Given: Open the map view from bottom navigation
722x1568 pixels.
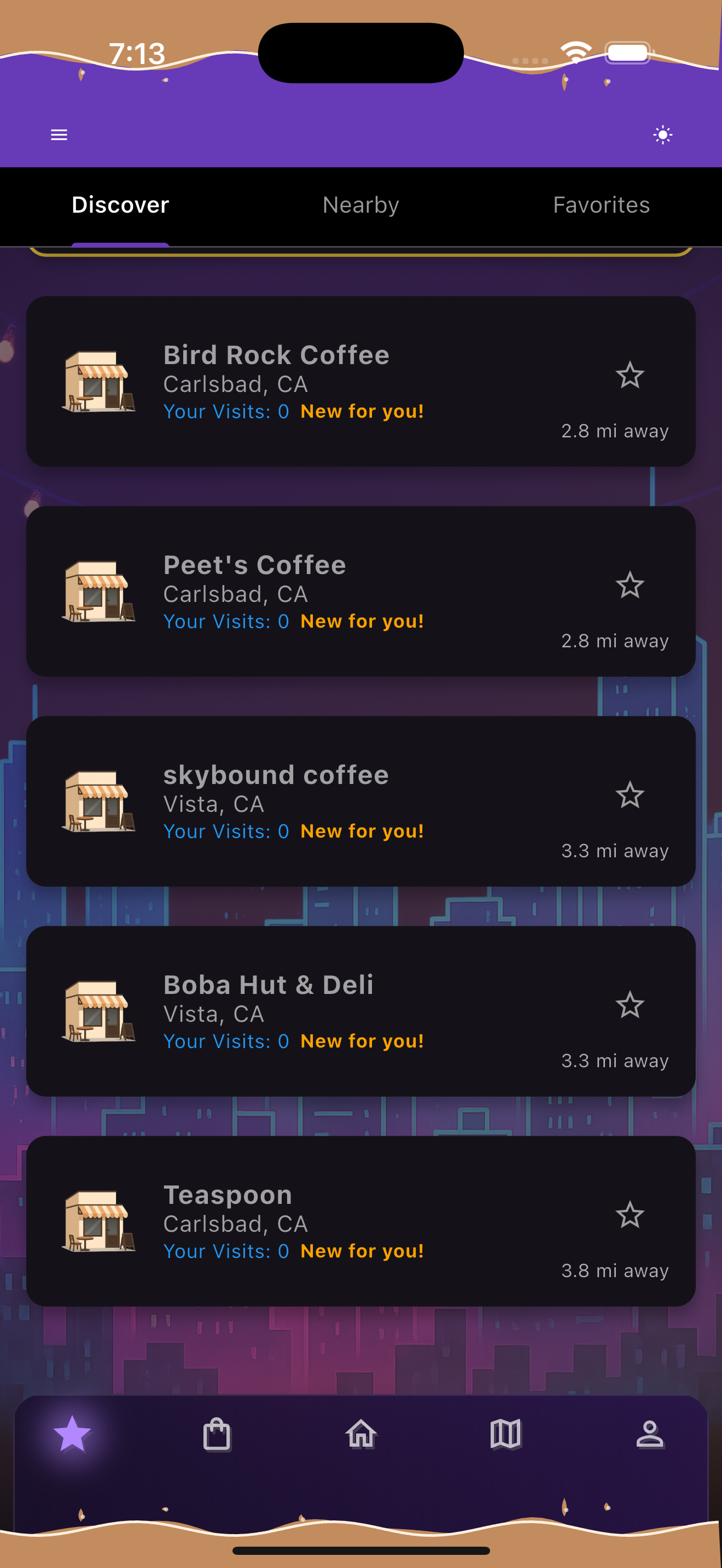Looking at the screenshot, I should 505,1435.
